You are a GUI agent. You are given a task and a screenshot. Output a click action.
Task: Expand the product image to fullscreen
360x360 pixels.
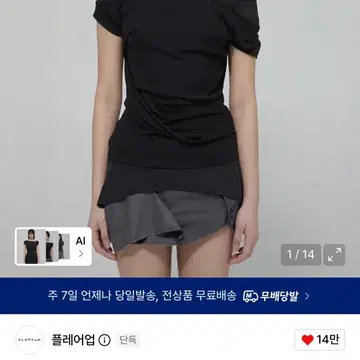(x=334, y=255)
